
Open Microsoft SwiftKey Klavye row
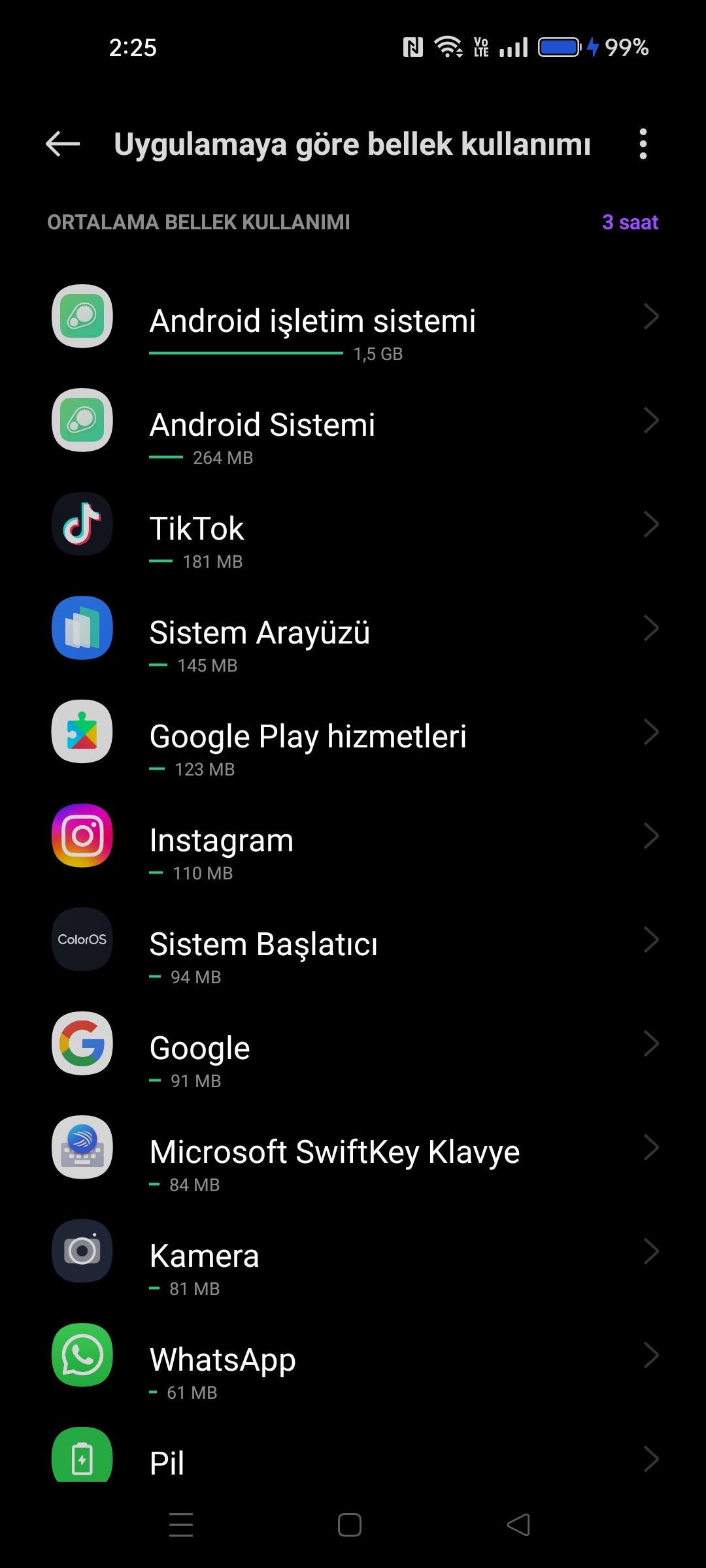click(x=353, y=1148)
